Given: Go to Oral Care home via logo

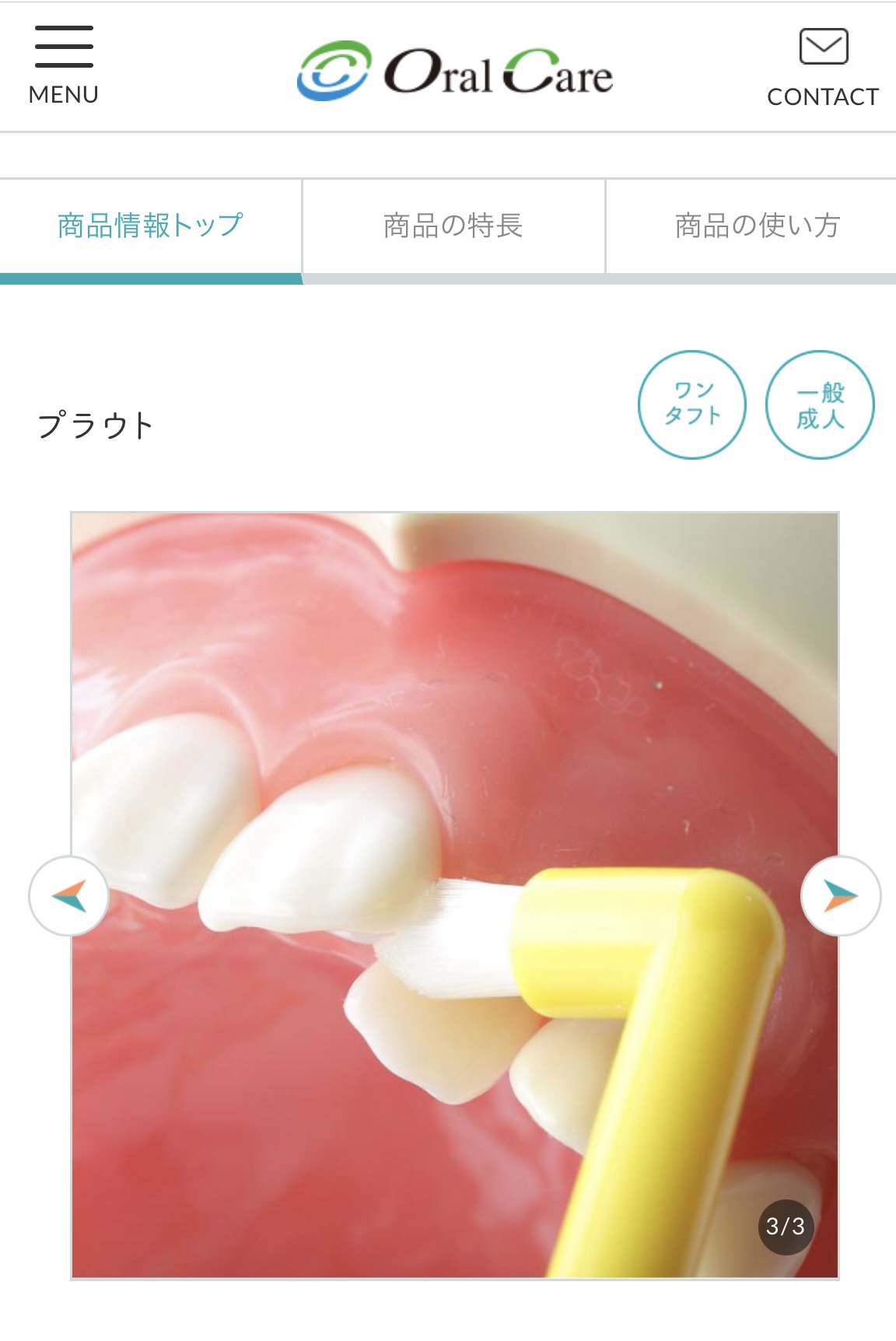Looking at the screenshot, I should click(455, 71).
